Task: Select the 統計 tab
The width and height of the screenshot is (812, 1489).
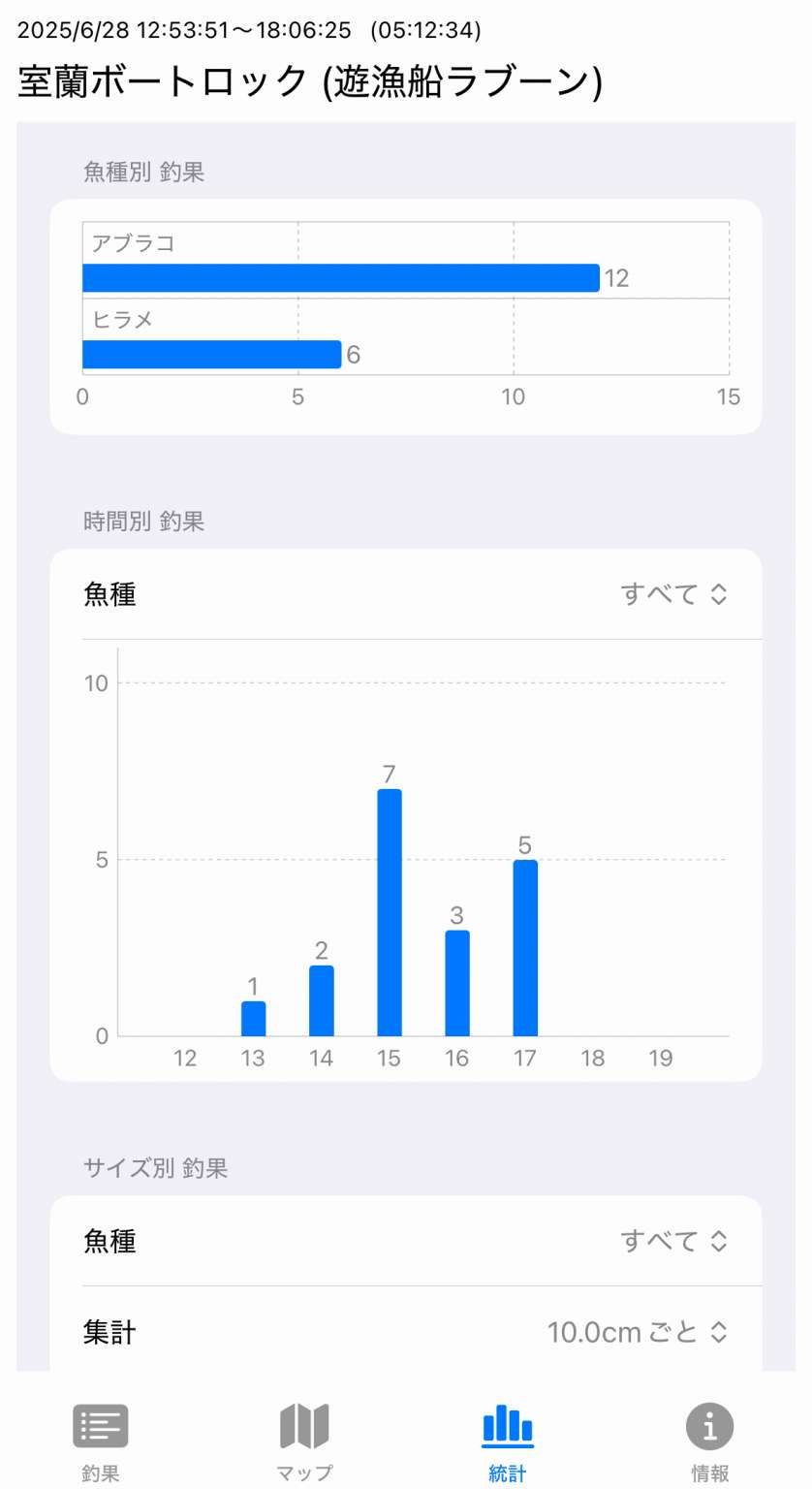Action: [508, 1441]
